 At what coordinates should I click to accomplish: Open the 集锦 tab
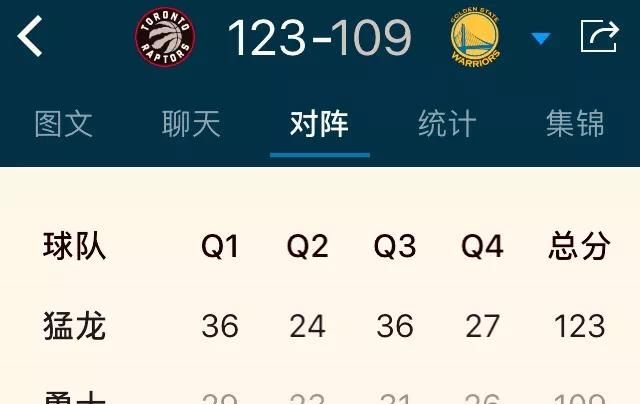point(575,124)
